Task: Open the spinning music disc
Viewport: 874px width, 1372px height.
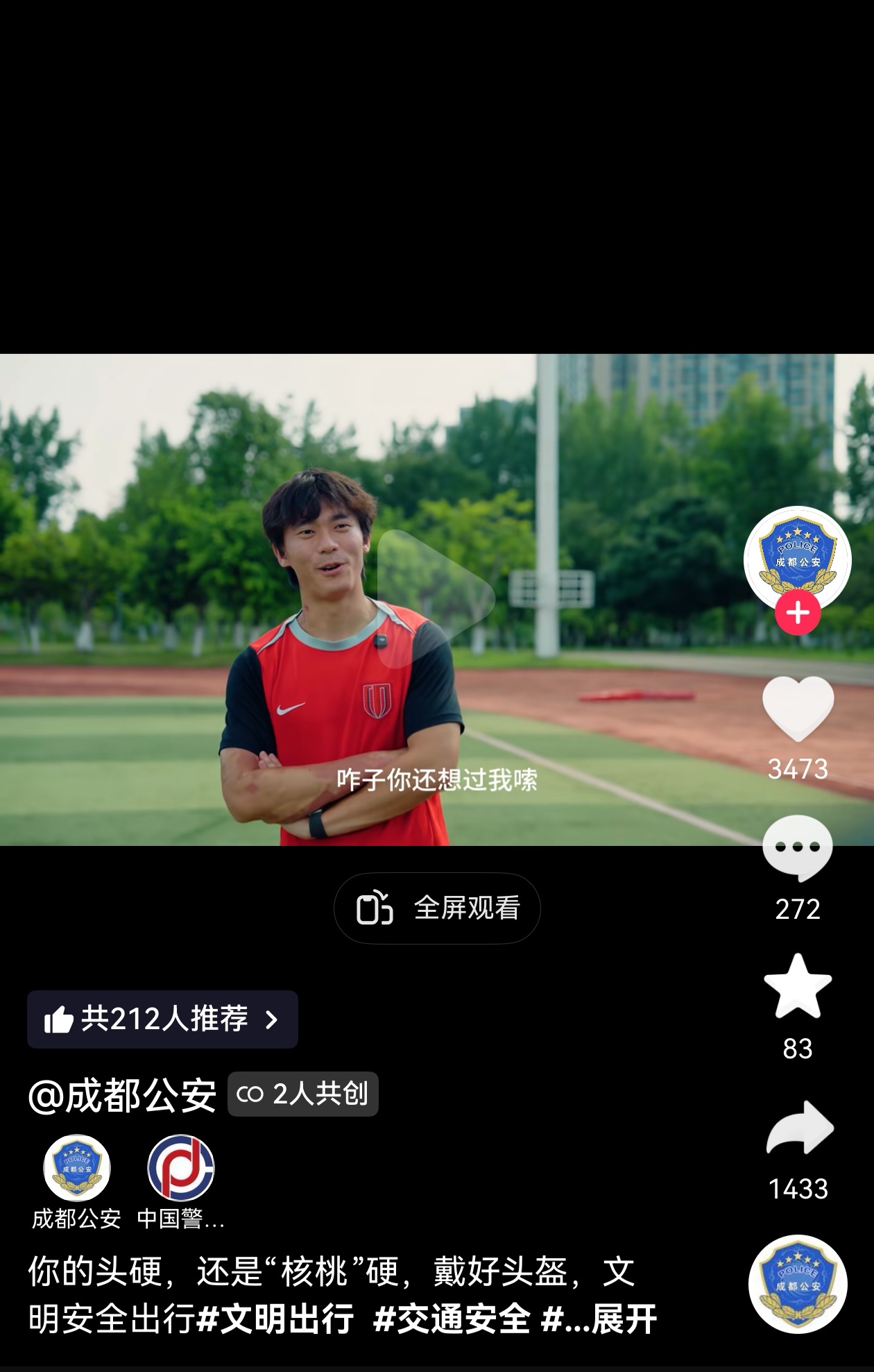Action: click(798, 1285)
